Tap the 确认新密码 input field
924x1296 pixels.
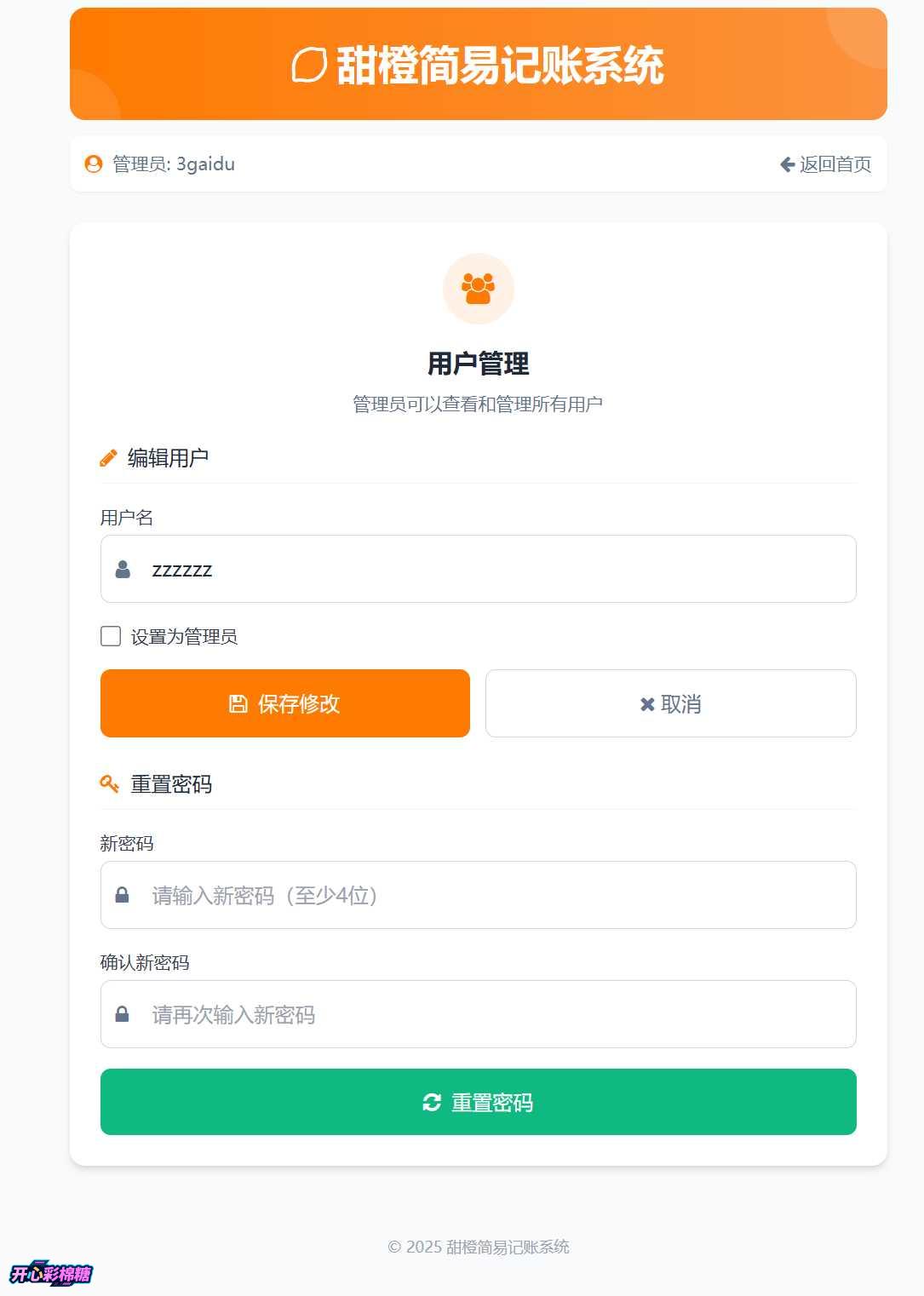coord(478,1014)
